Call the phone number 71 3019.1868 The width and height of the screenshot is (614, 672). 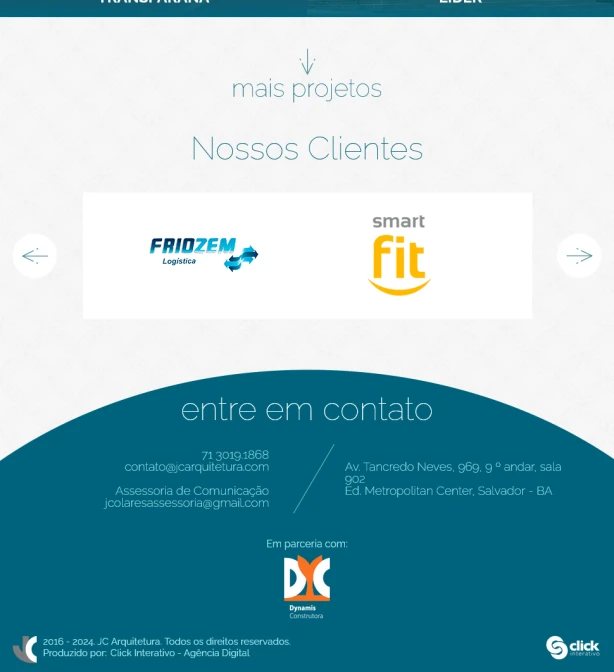(235, 455)
